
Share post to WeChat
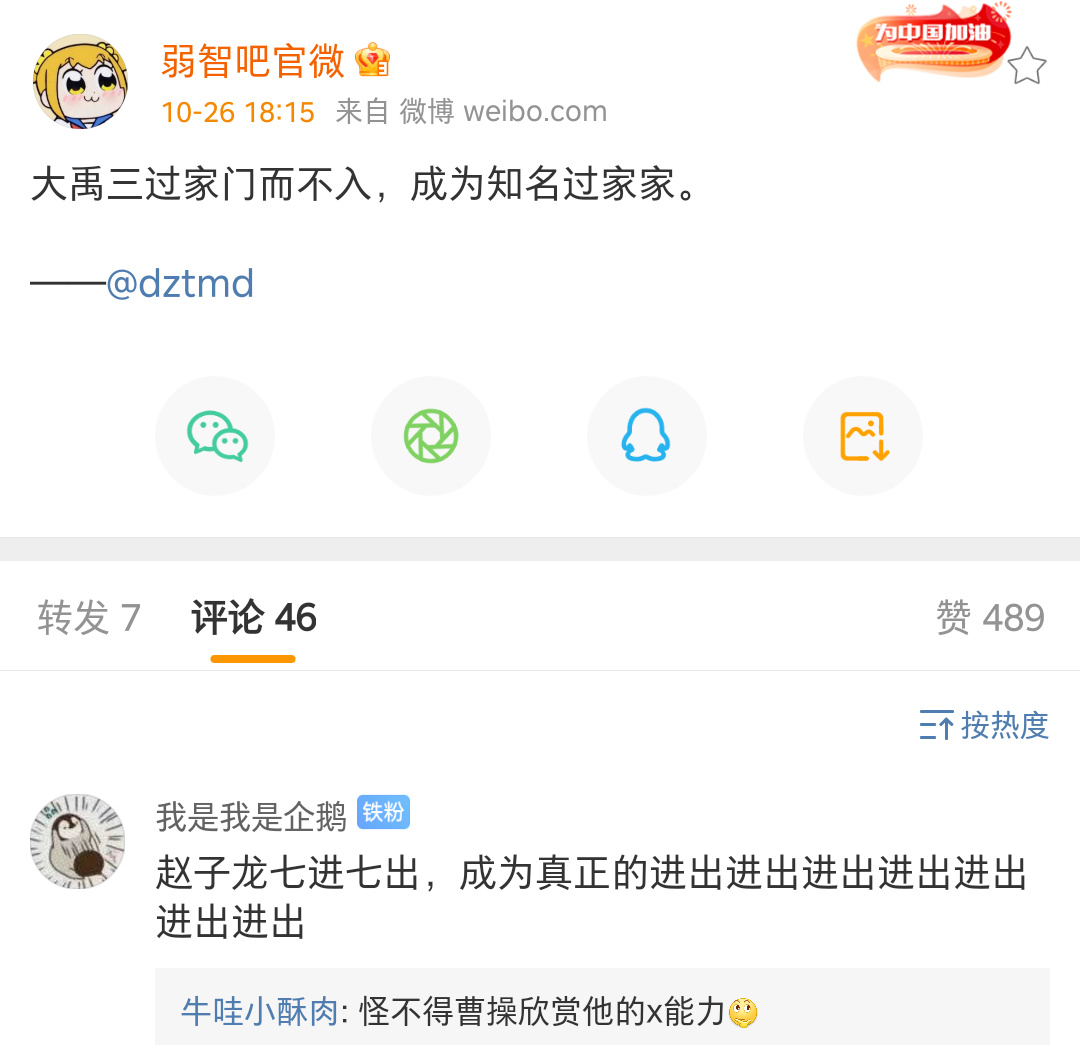coord(215,436)
